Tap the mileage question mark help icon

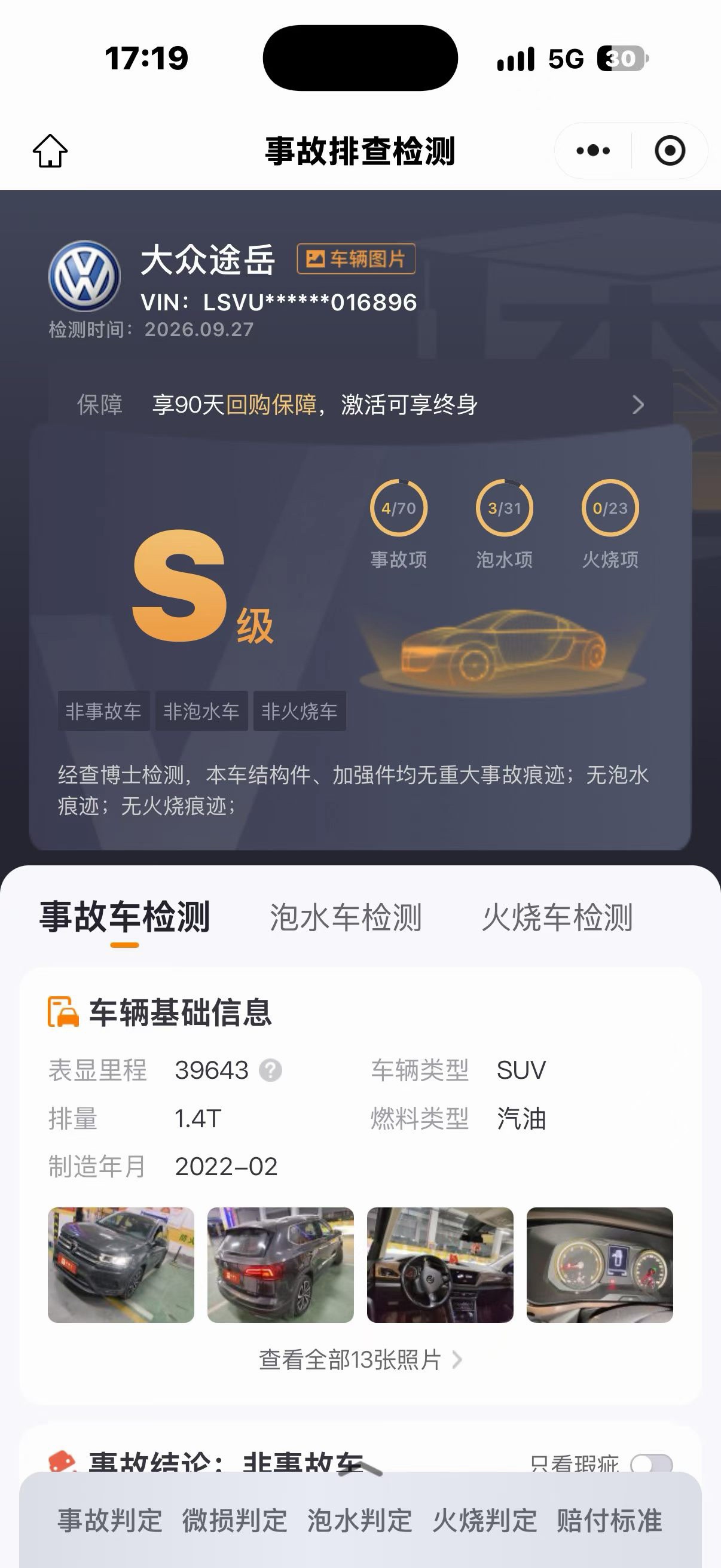[x=270, y=1070]
